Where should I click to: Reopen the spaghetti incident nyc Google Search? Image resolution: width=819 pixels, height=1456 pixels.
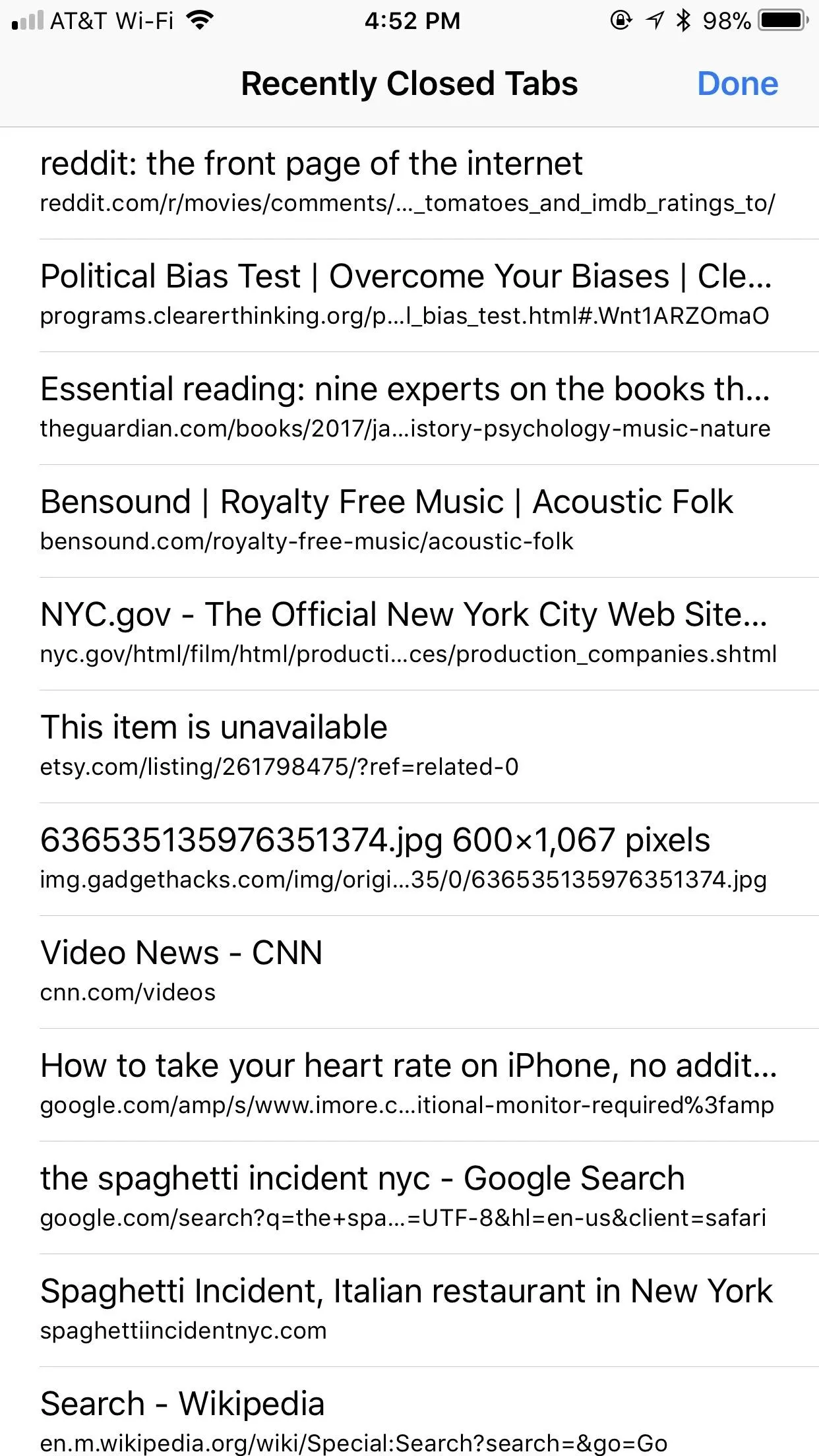(x=409, y=1198)
